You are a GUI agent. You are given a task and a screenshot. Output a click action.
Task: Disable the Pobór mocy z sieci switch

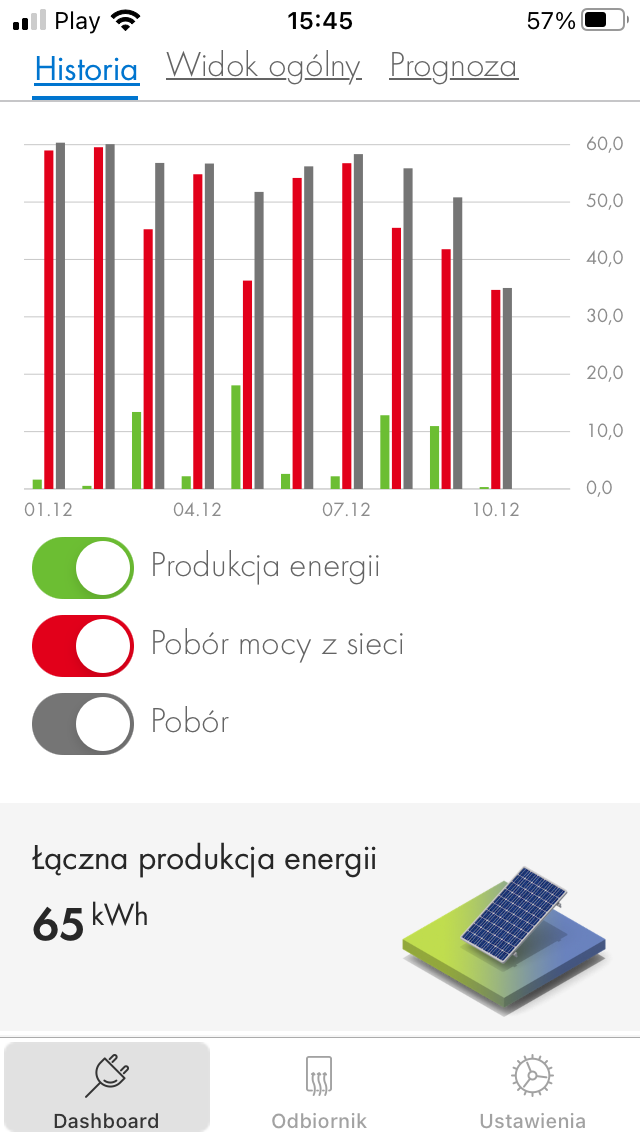point(83,646)
